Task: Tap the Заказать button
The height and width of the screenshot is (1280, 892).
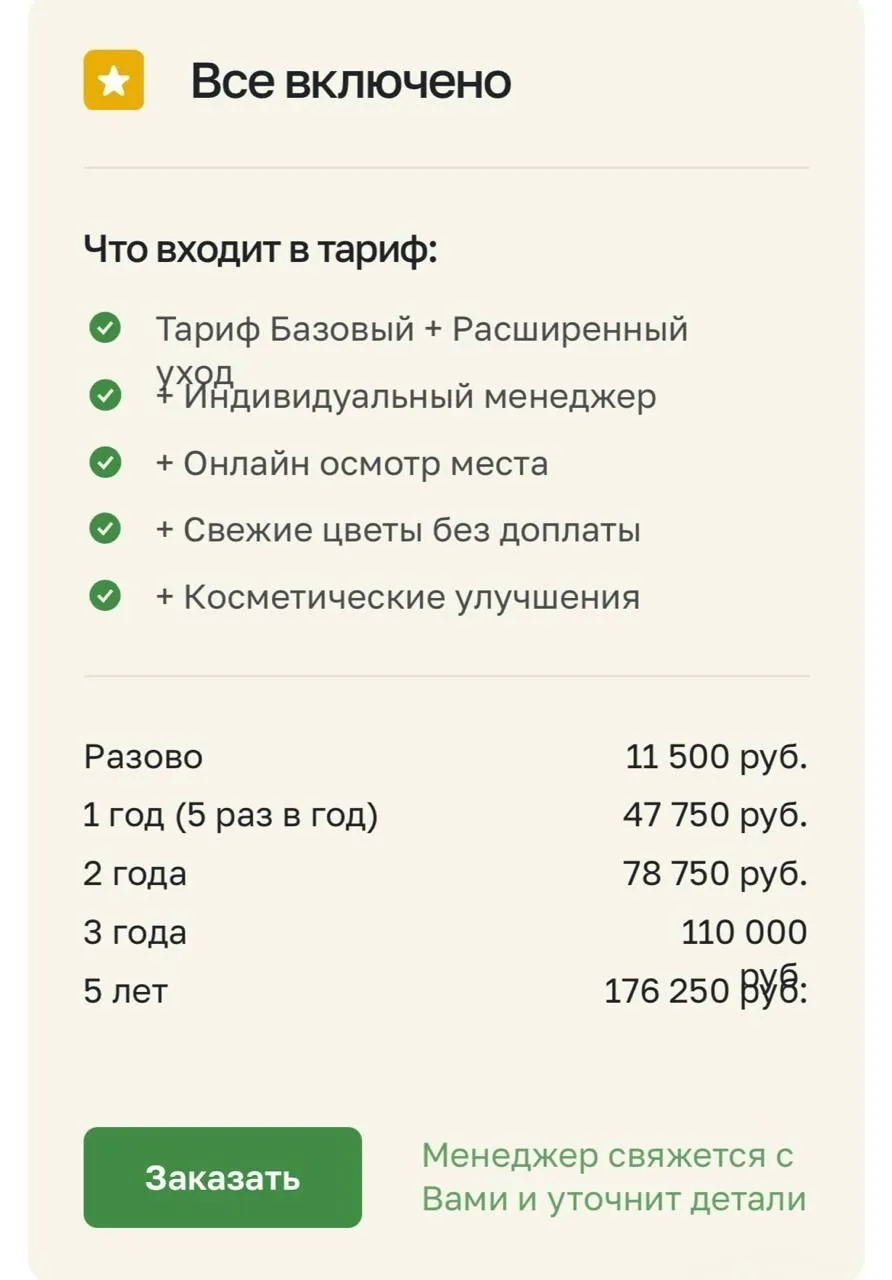Action: [222, 1177]
